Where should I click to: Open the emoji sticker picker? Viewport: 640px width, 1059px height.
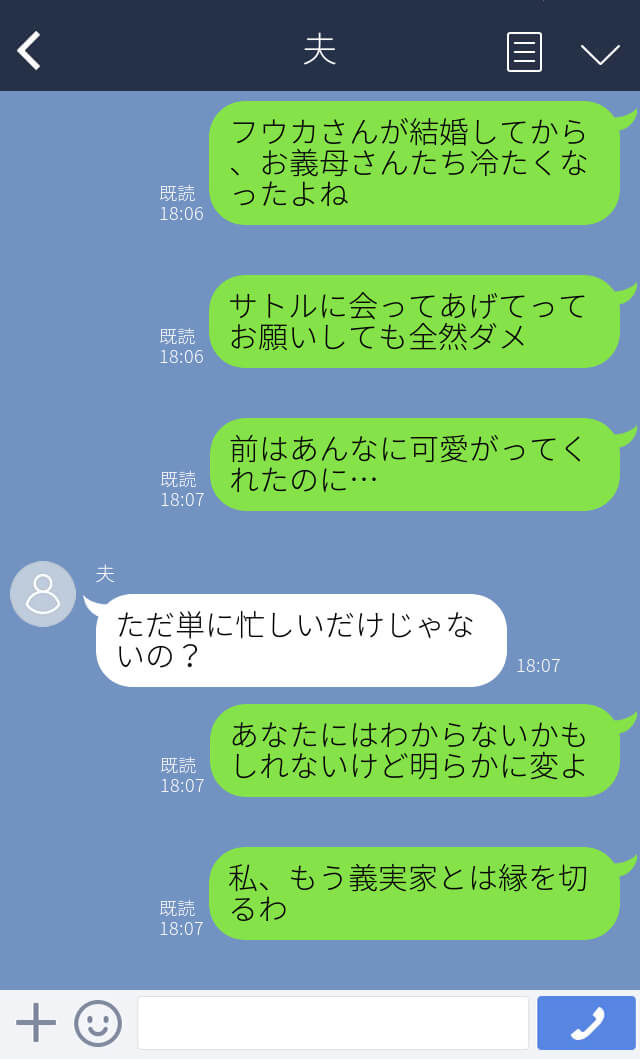(98, 1023)
